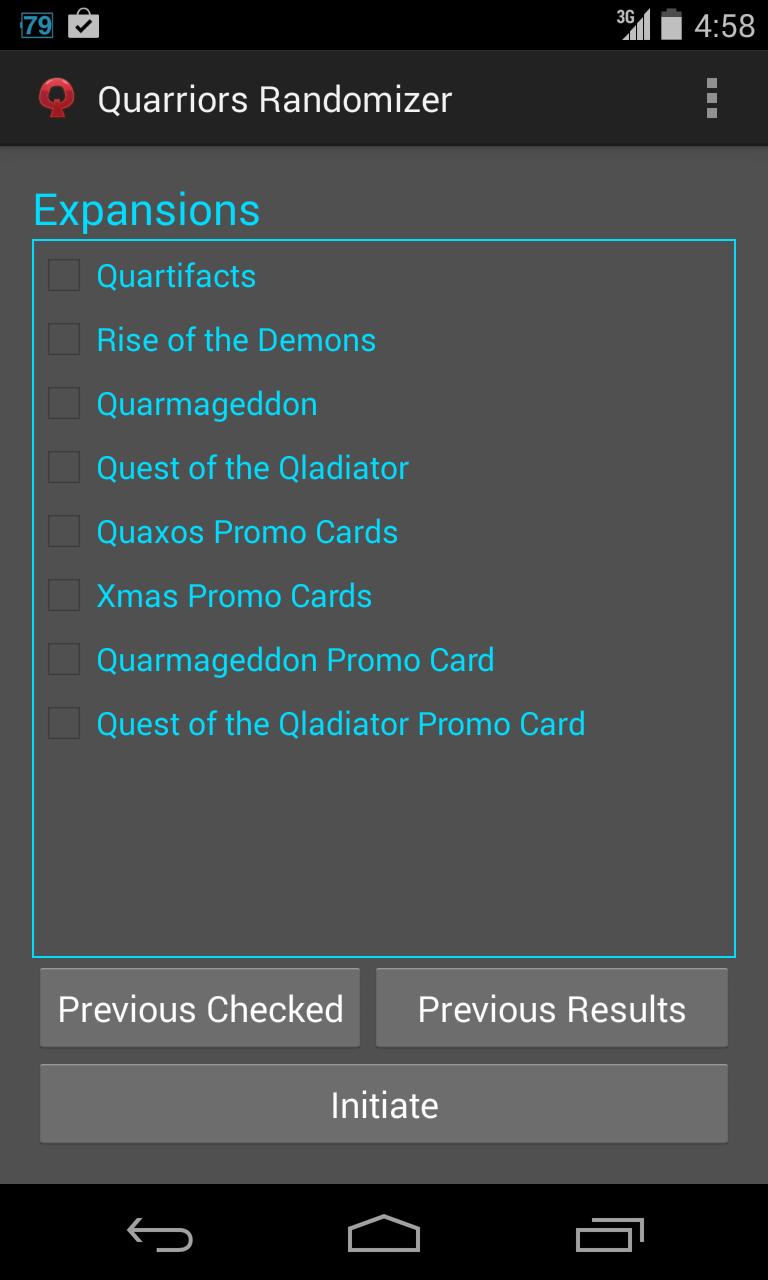Image resolution: width=768 pixels, height=1280 pixels.
Task: Enable the Quarmageddon expansion
Action: 64,404
